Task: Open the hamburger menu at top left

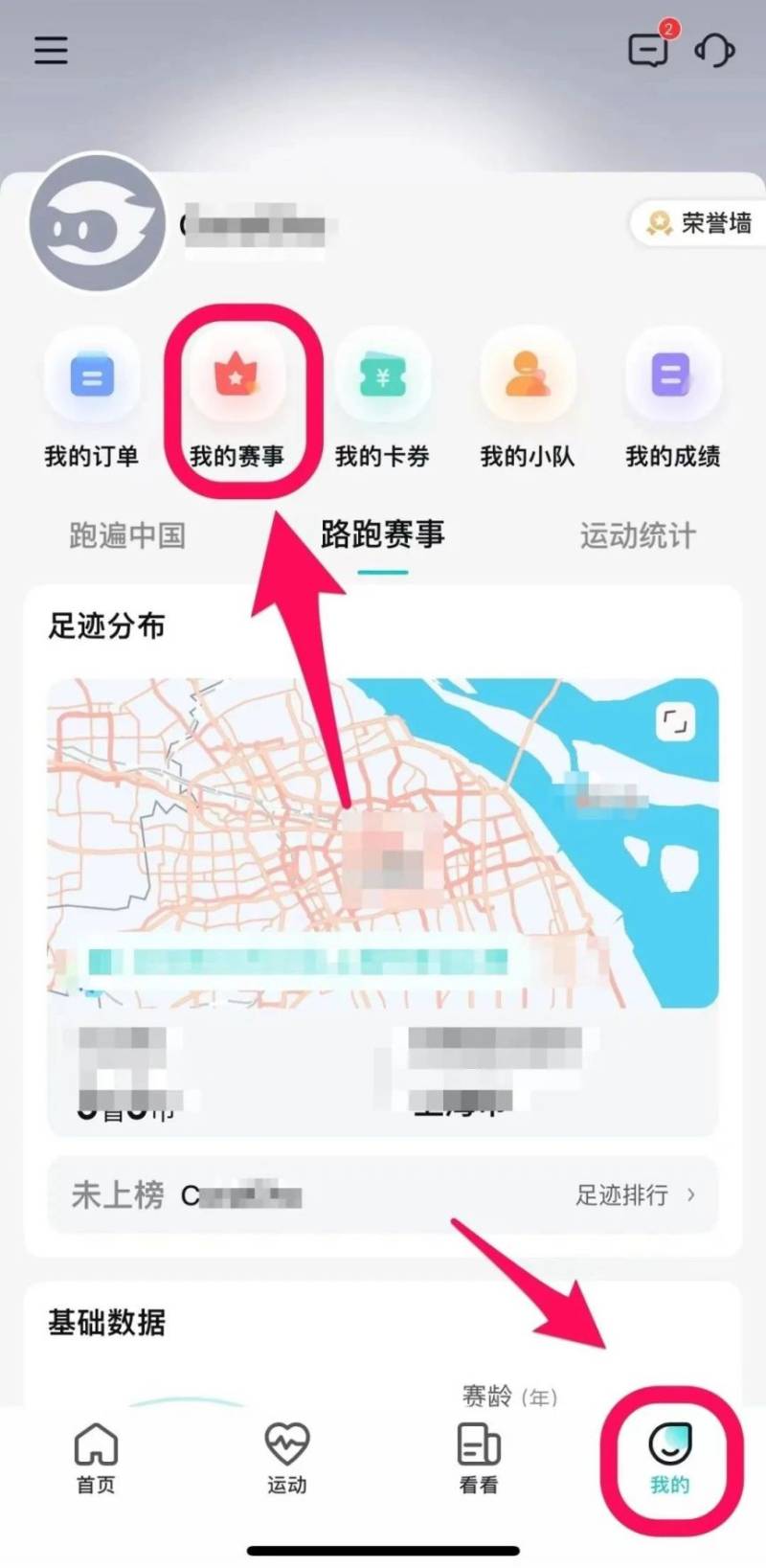Action: pyautogui.click(x=51, y=51)
